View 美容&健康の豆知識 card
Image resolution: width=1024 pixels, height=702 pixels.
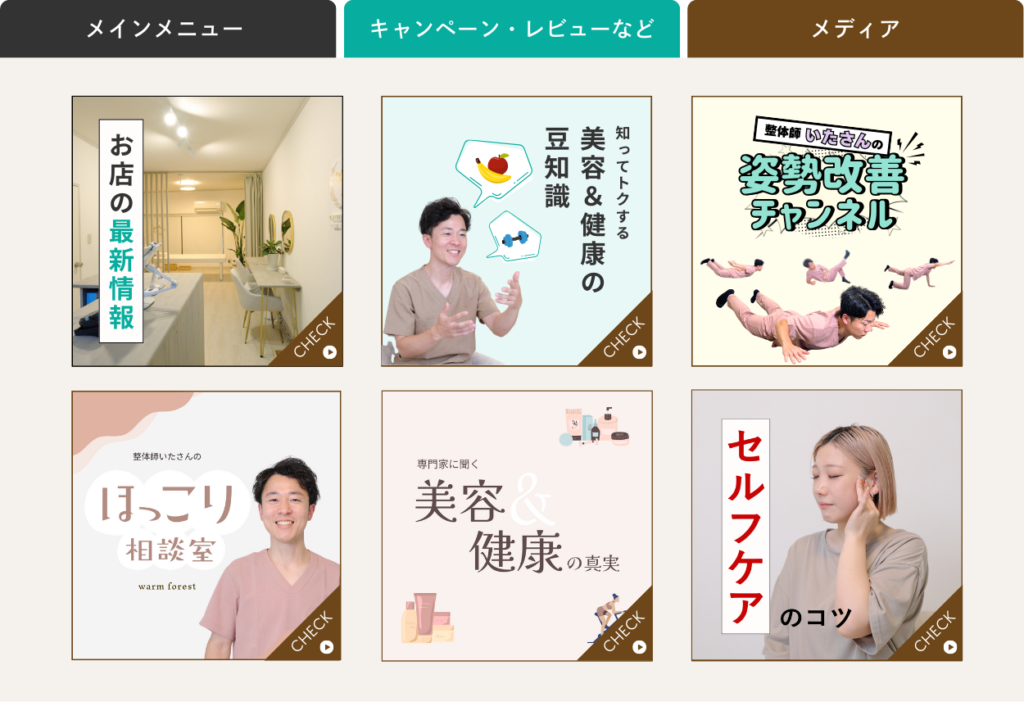click(x=516, y=231)
